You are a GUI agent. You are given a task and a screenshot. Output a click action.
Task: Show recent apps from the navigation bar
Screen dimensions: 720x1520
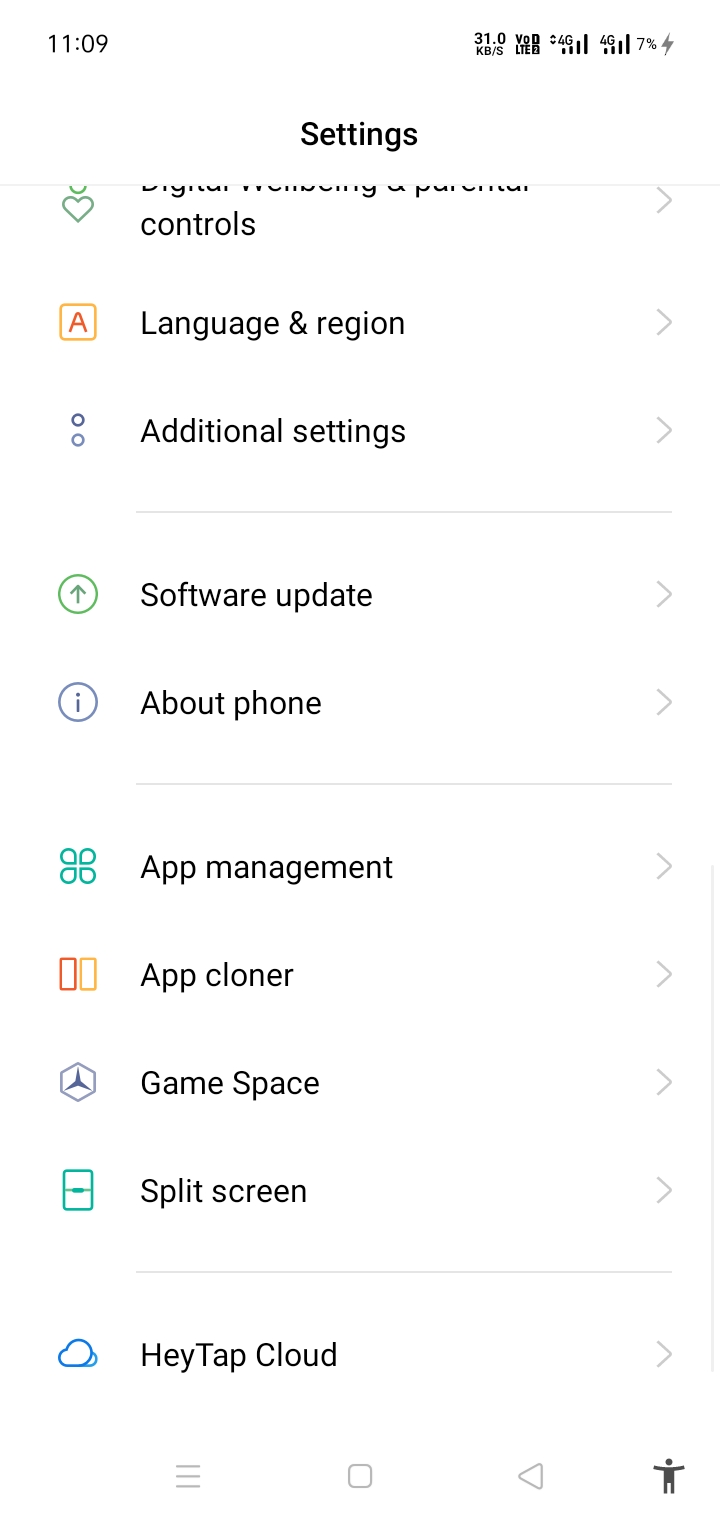(x=188, y=1476)
